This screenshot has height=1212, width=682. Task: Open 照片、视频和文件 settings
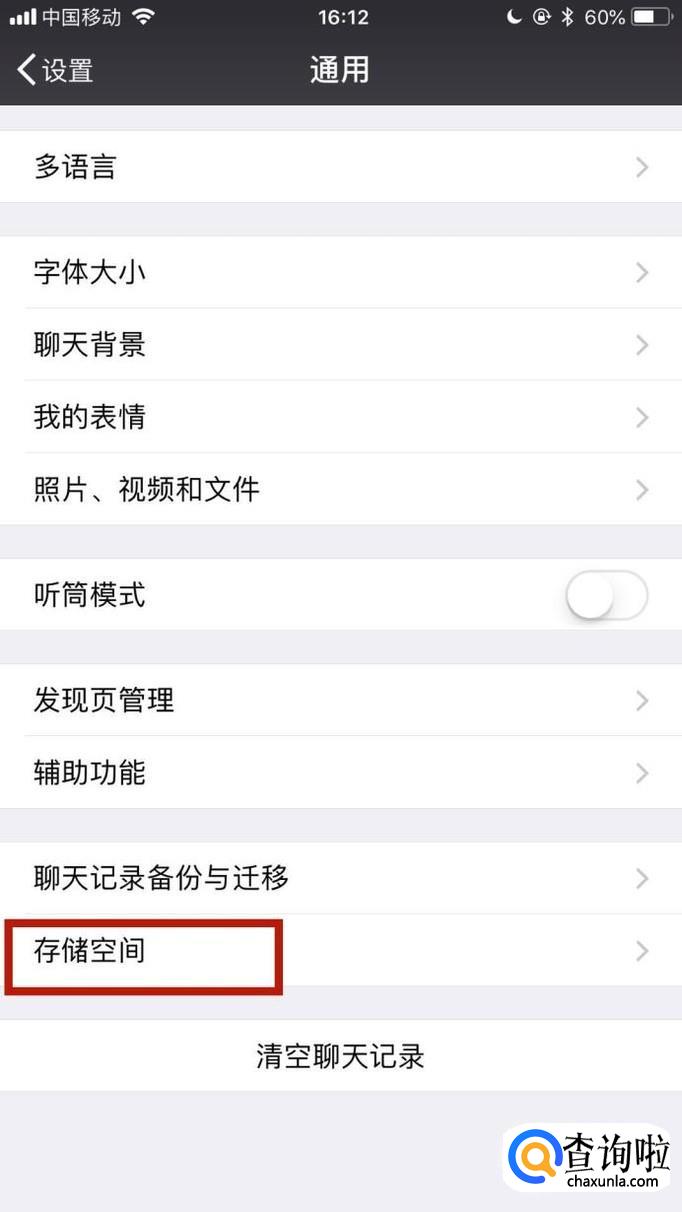[x=340, y=490]
